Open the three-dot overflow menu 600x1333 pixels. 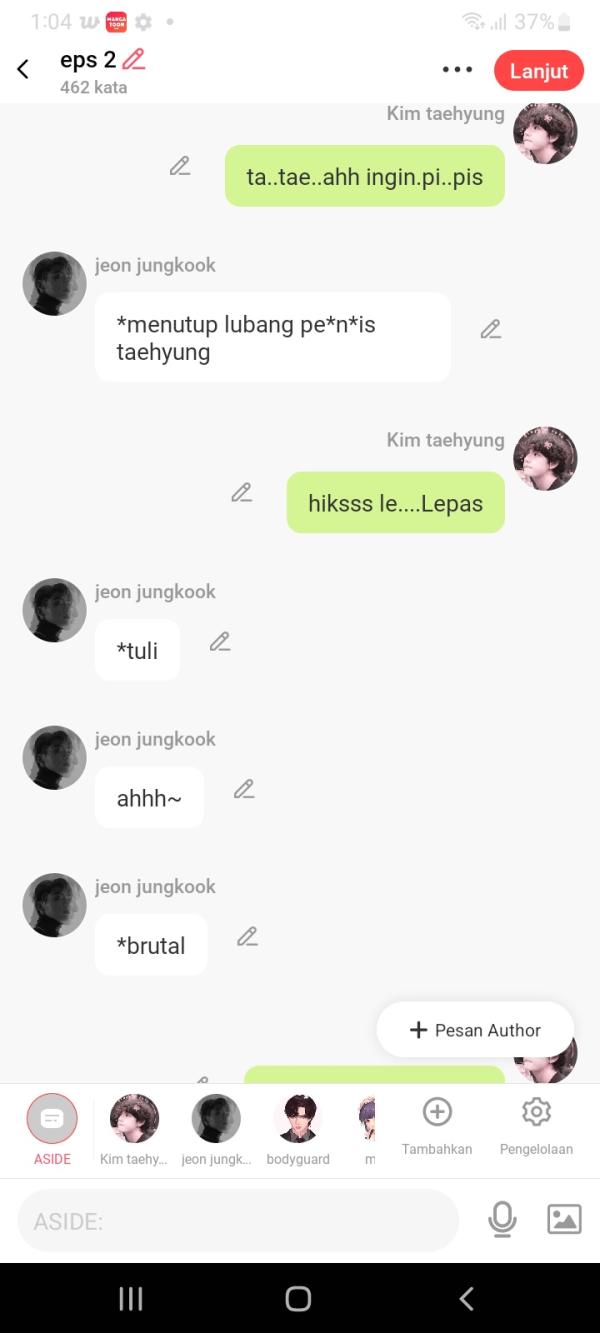coord(457,70)
